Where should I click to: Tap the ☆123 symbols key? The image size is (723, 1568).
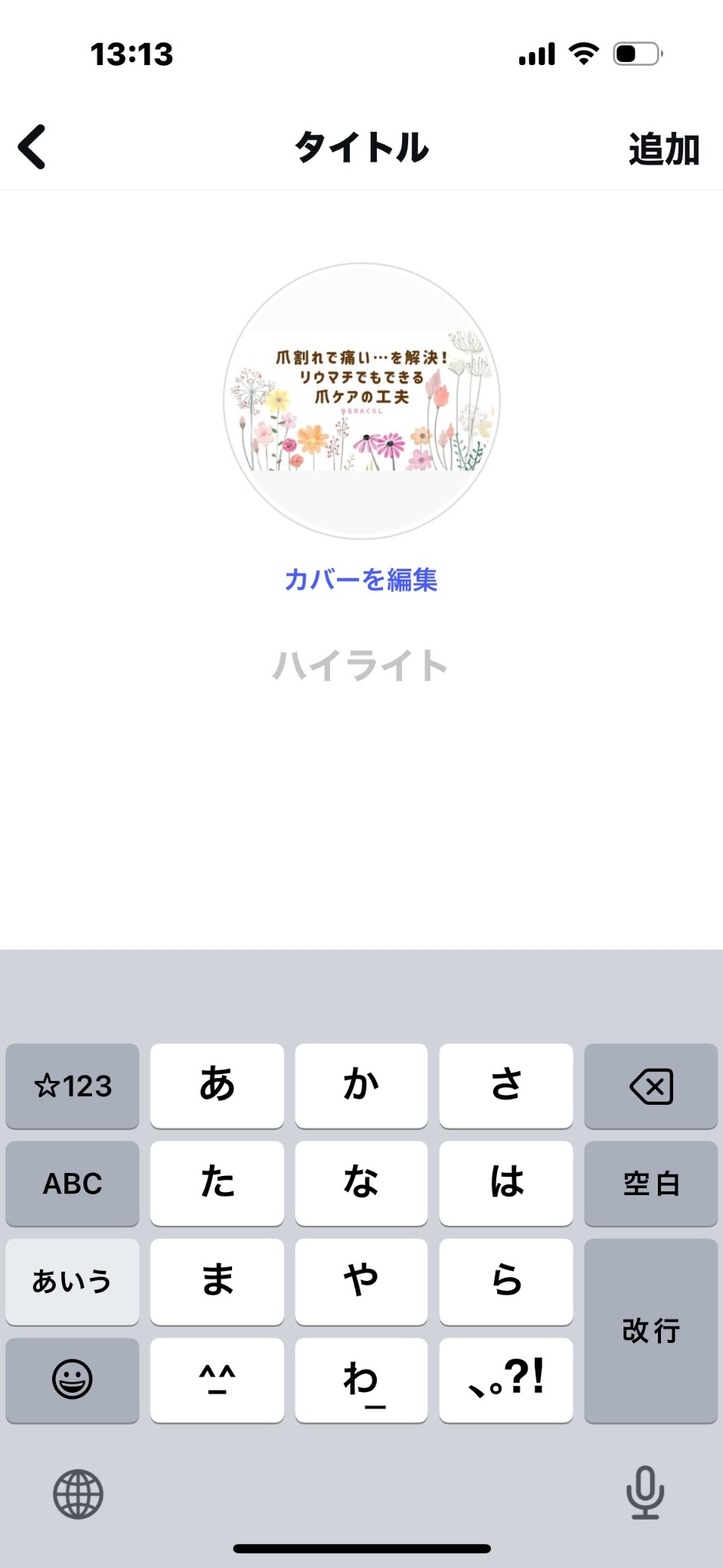[72, 1086]
